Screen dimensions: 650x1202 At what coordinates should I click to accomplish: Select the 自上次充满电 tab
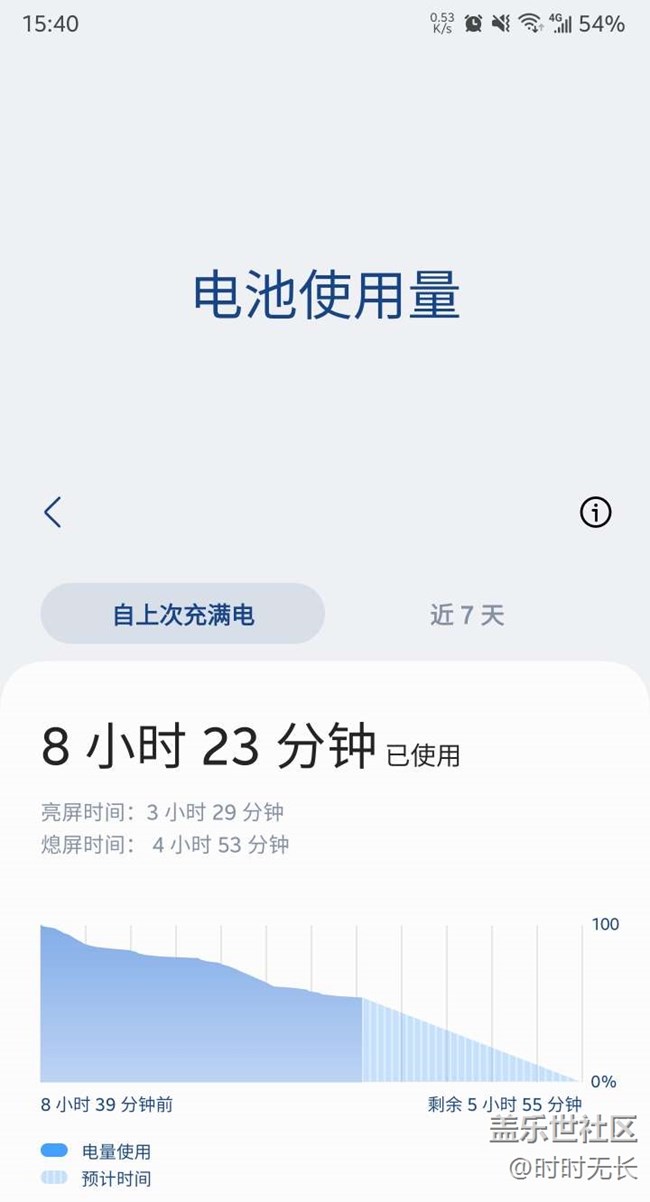(x=183, y=614)
